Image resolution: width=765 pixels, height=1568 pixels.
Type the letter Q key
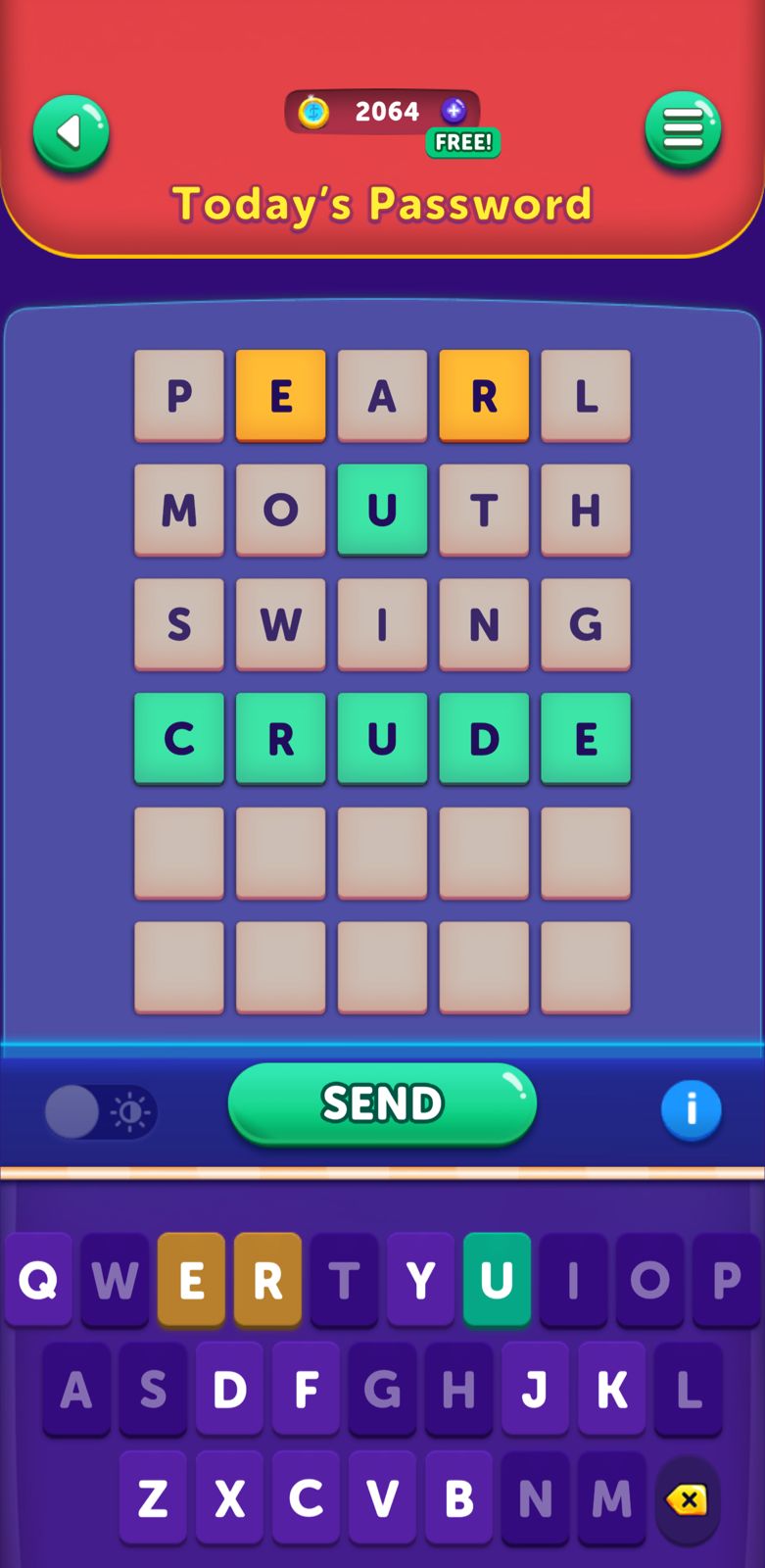[38, 1280]
